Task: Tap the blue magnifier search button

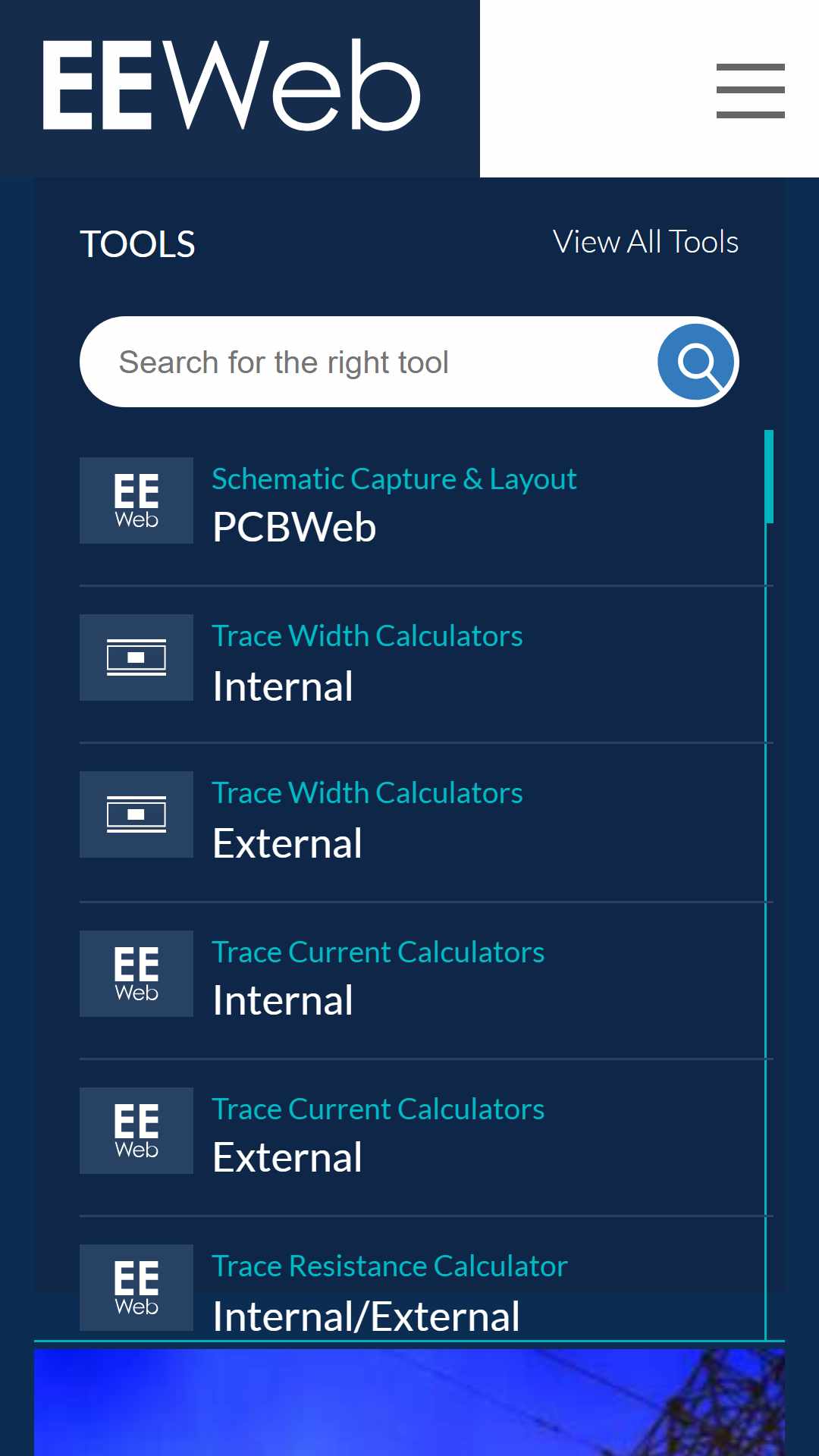Action: click(696, 362)
